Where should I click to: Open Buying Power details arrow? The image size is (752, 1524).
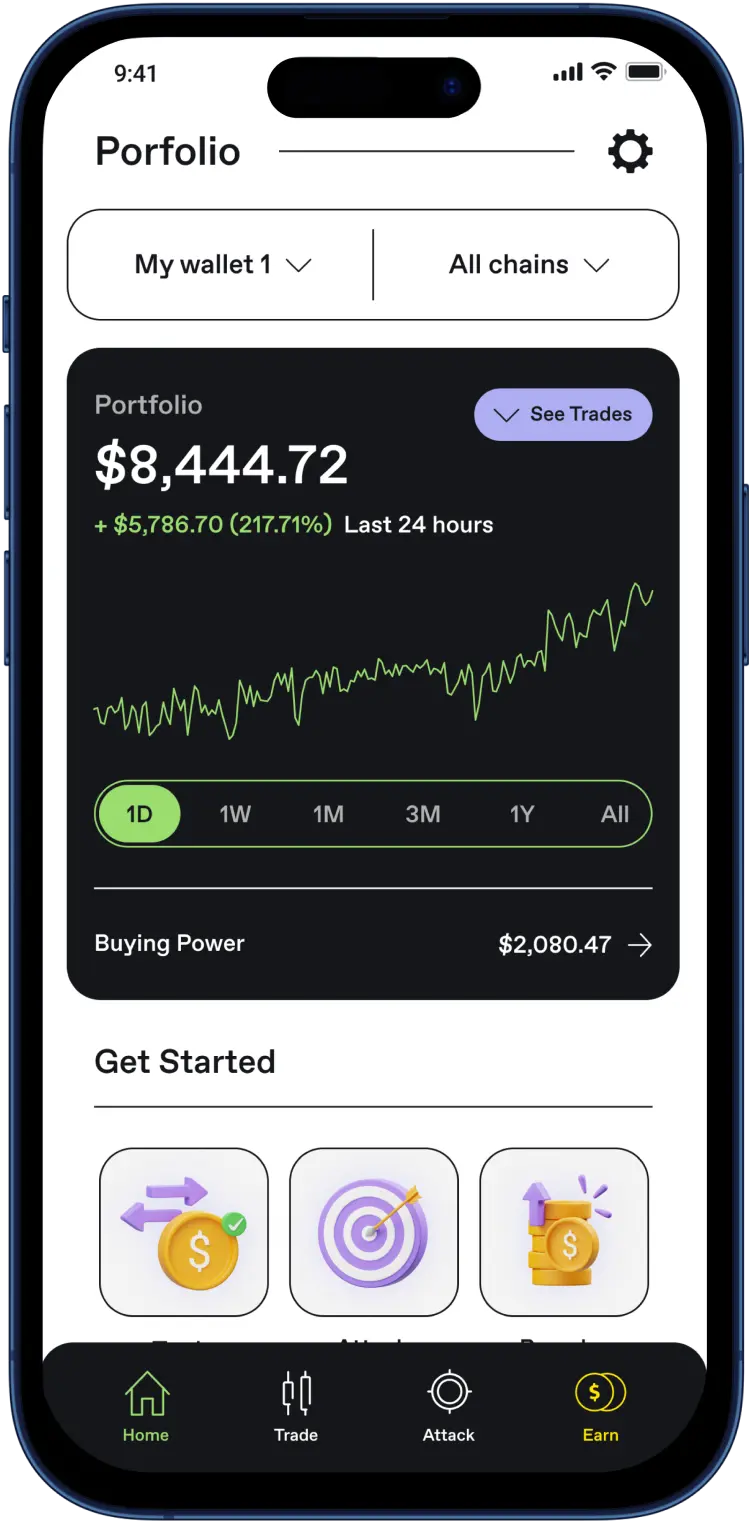tap(639, 945)
